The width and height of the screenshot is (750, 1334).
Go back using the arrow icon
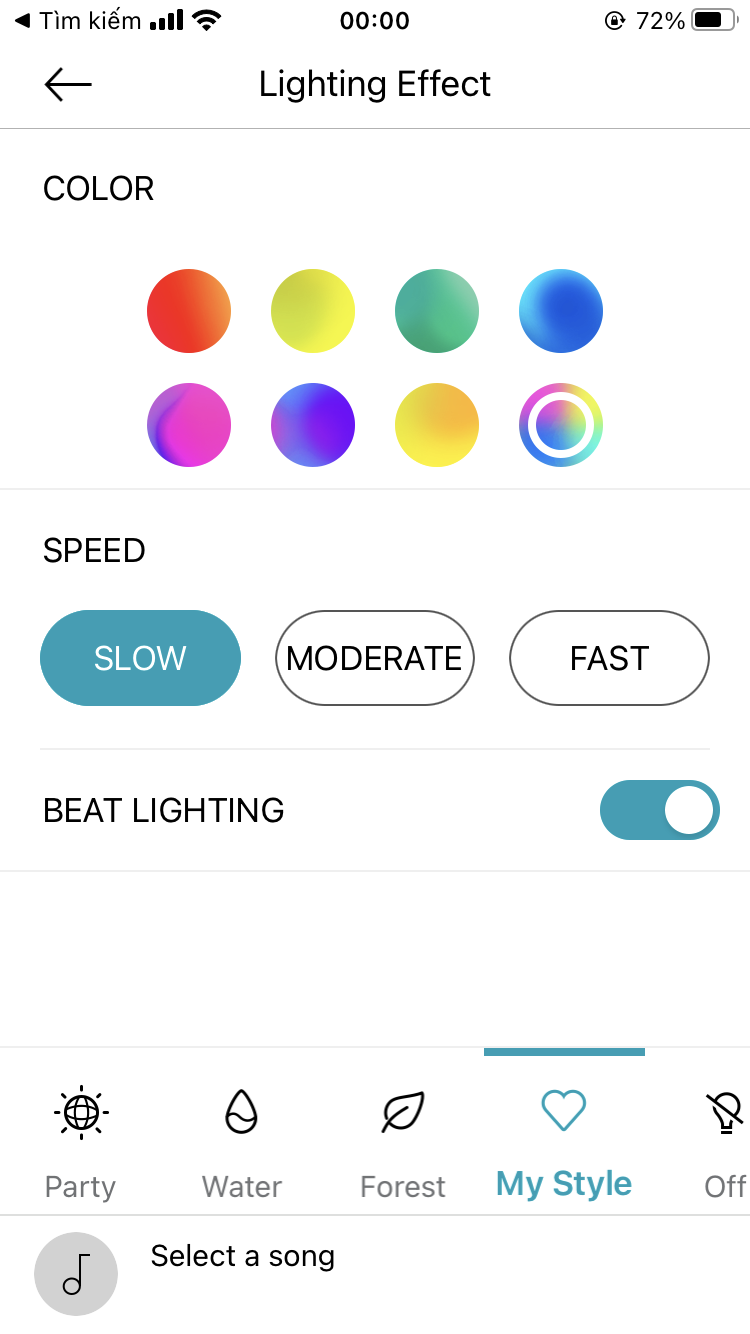tap(68, 84)
